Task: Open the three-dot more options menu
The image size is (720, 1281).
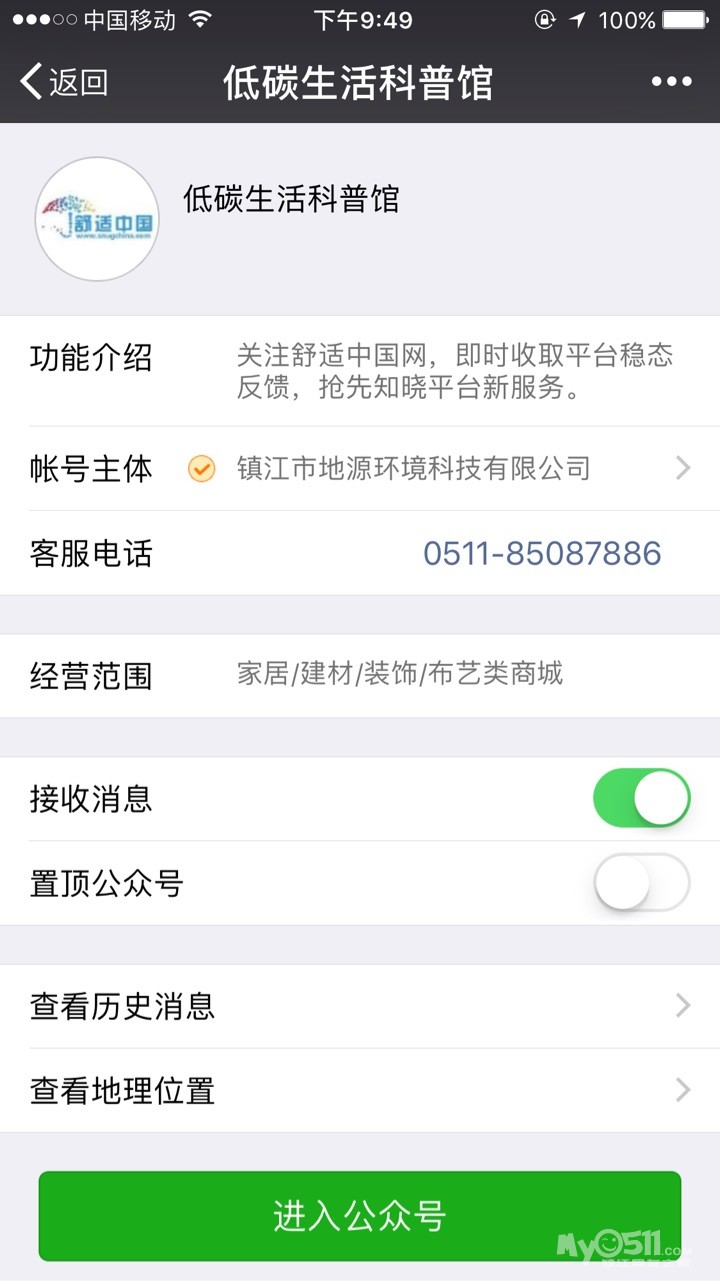Action: coord(671,82)
